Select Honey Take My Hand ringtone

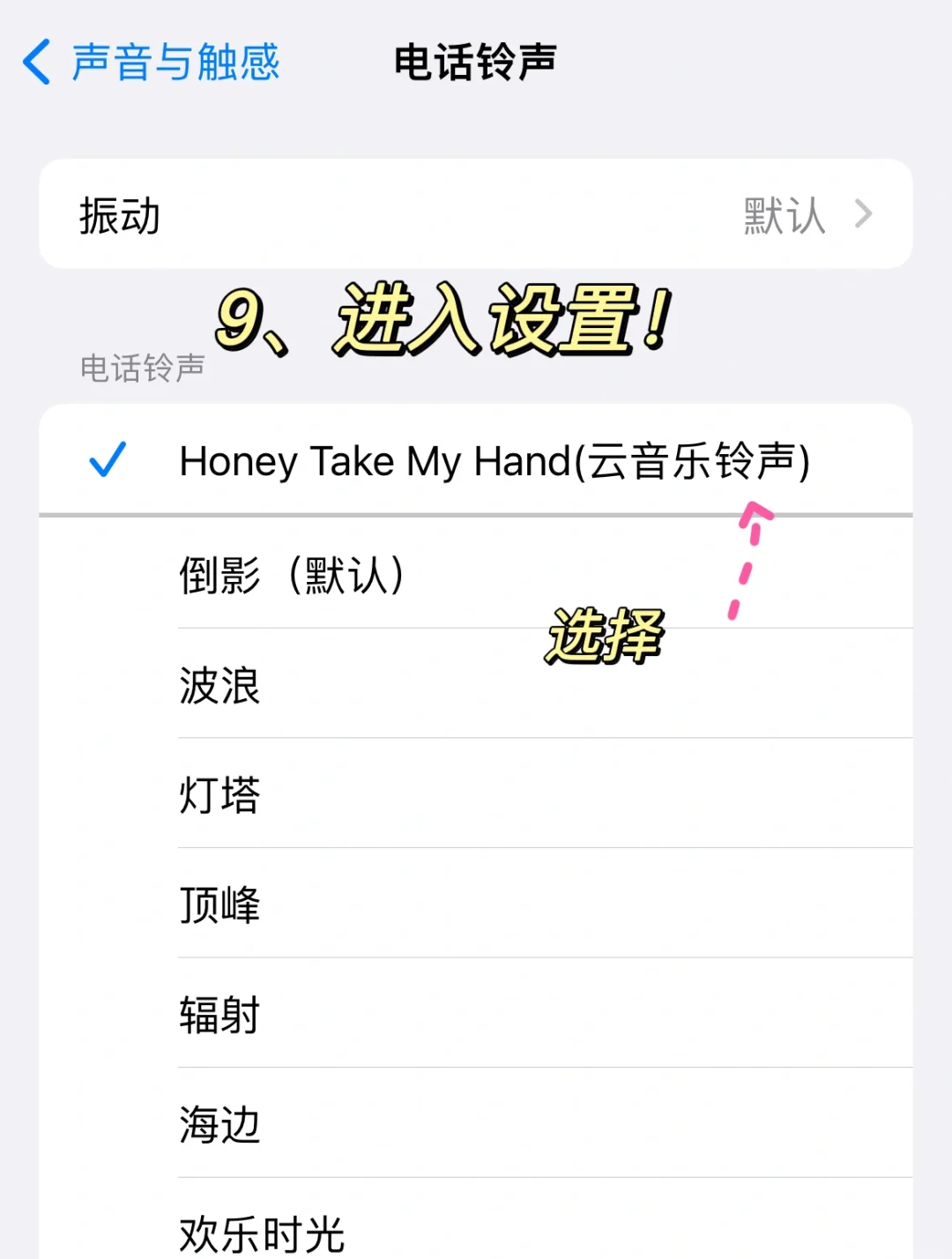click(494, 461)
